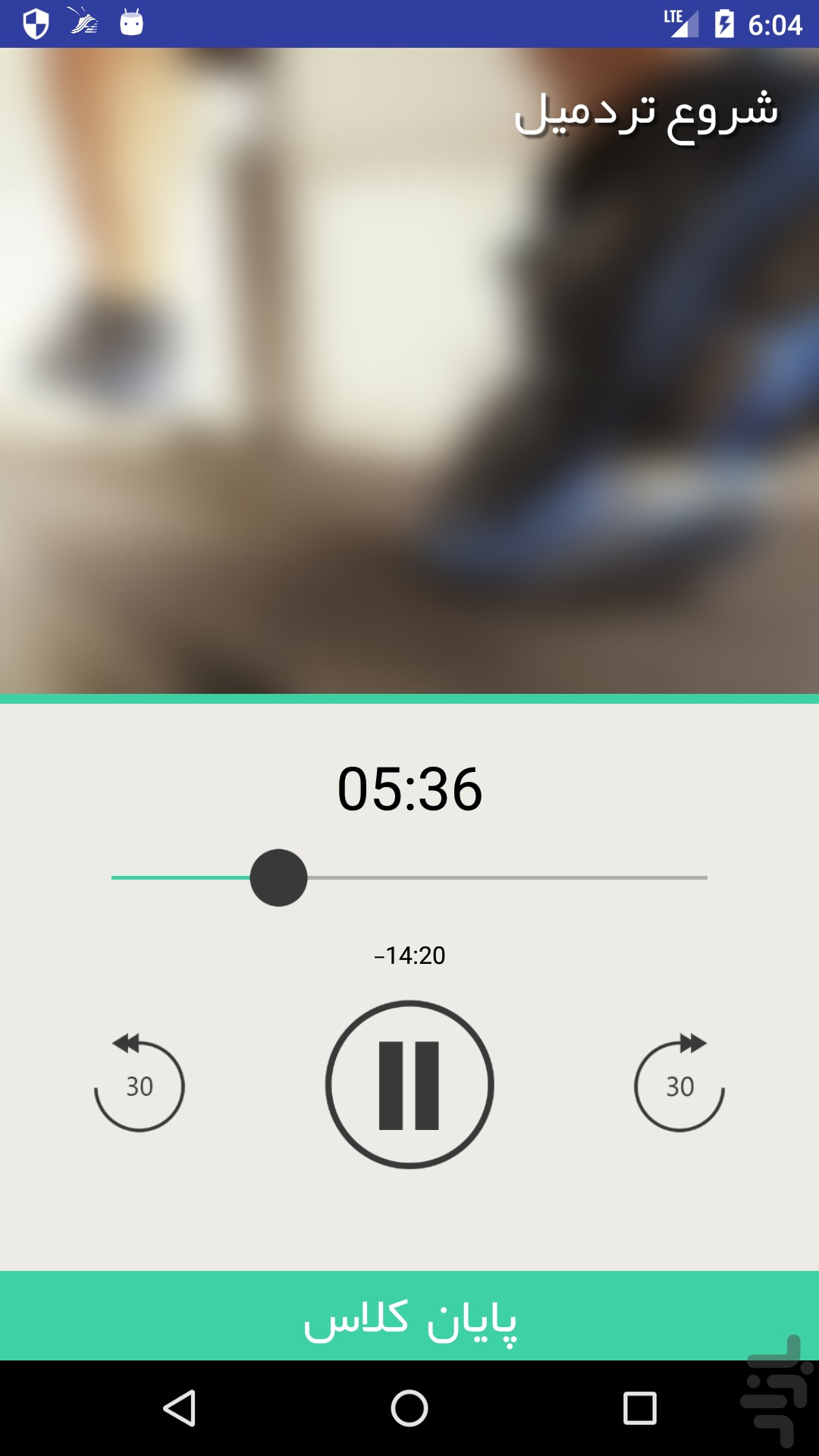
Task: Go back with the system back button
Action: click(180, 1408)
